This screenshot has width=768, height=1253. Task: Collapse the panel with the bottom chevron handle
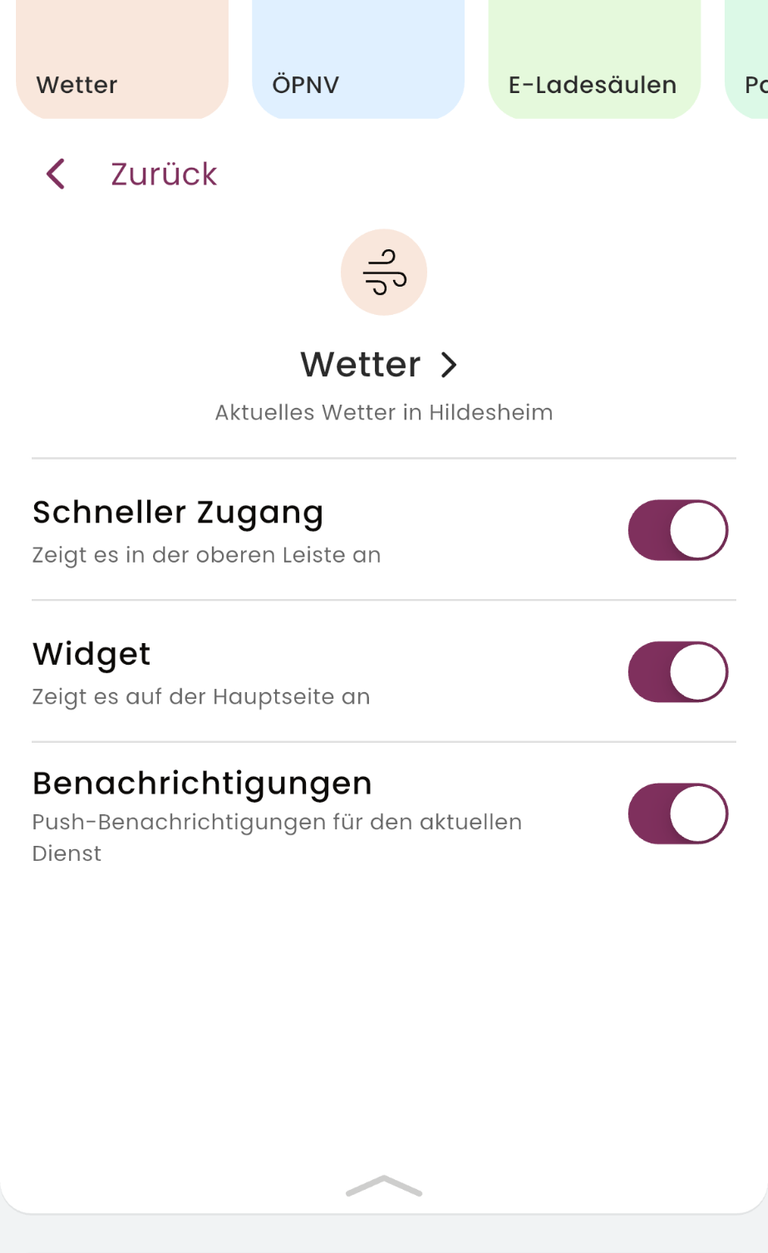click(x=384, y=1186)
